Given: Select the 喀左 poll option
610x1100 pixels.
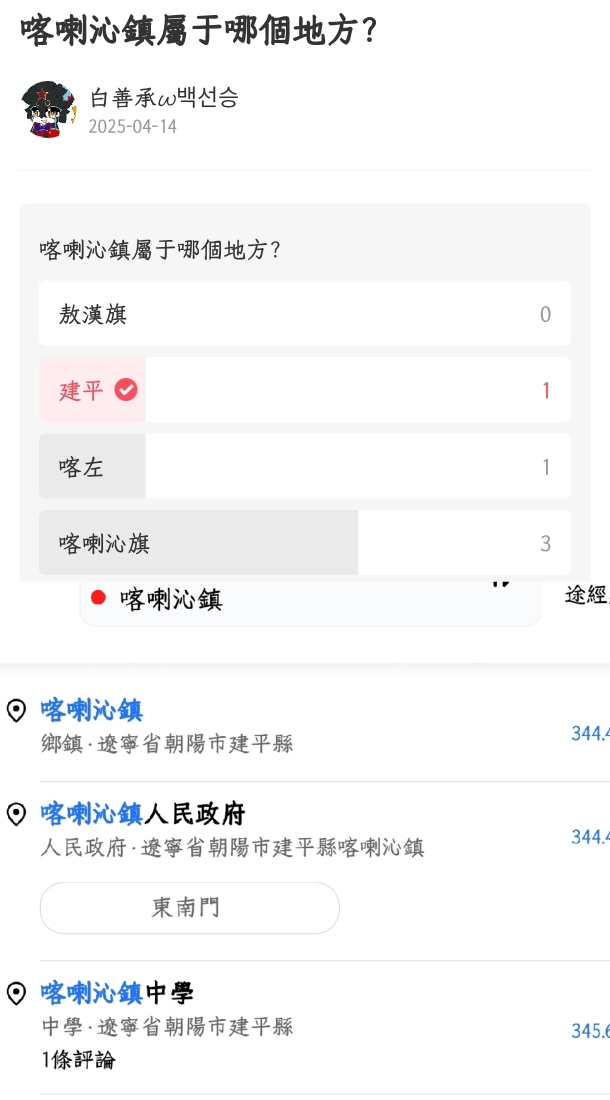Looking at the screenshot, I should pos(304,467).
